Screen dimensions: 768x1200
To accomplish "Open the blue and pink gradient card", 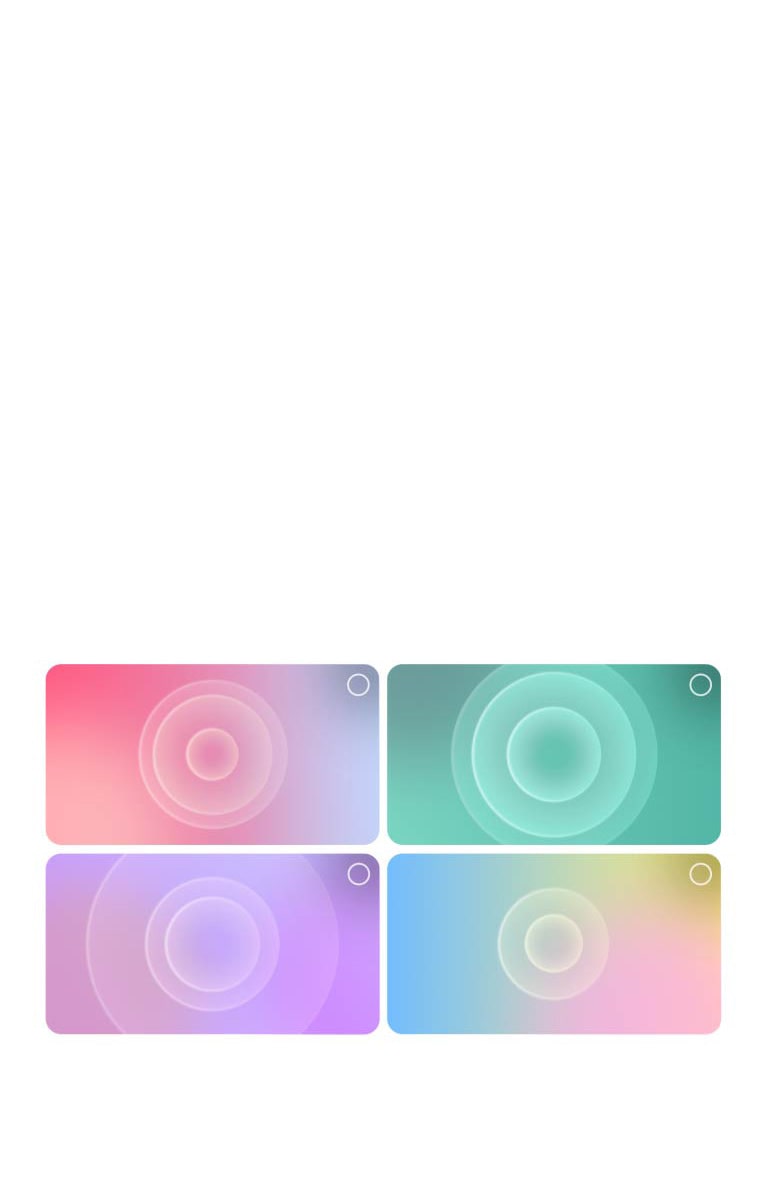I will click(553, 943).
